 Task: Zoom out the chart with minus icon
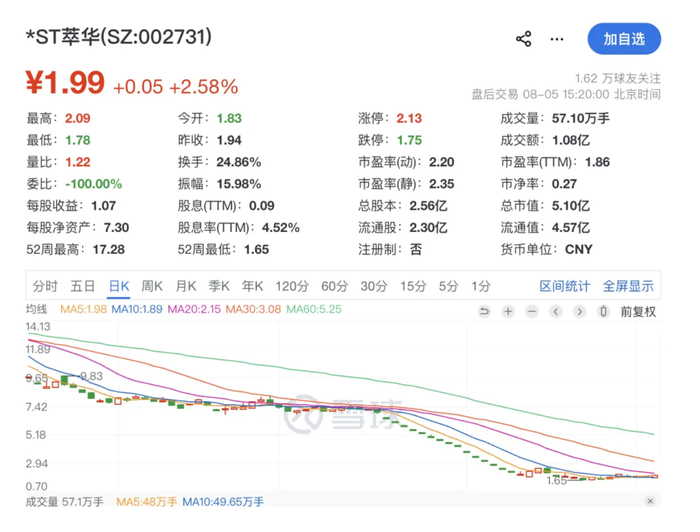532,312
